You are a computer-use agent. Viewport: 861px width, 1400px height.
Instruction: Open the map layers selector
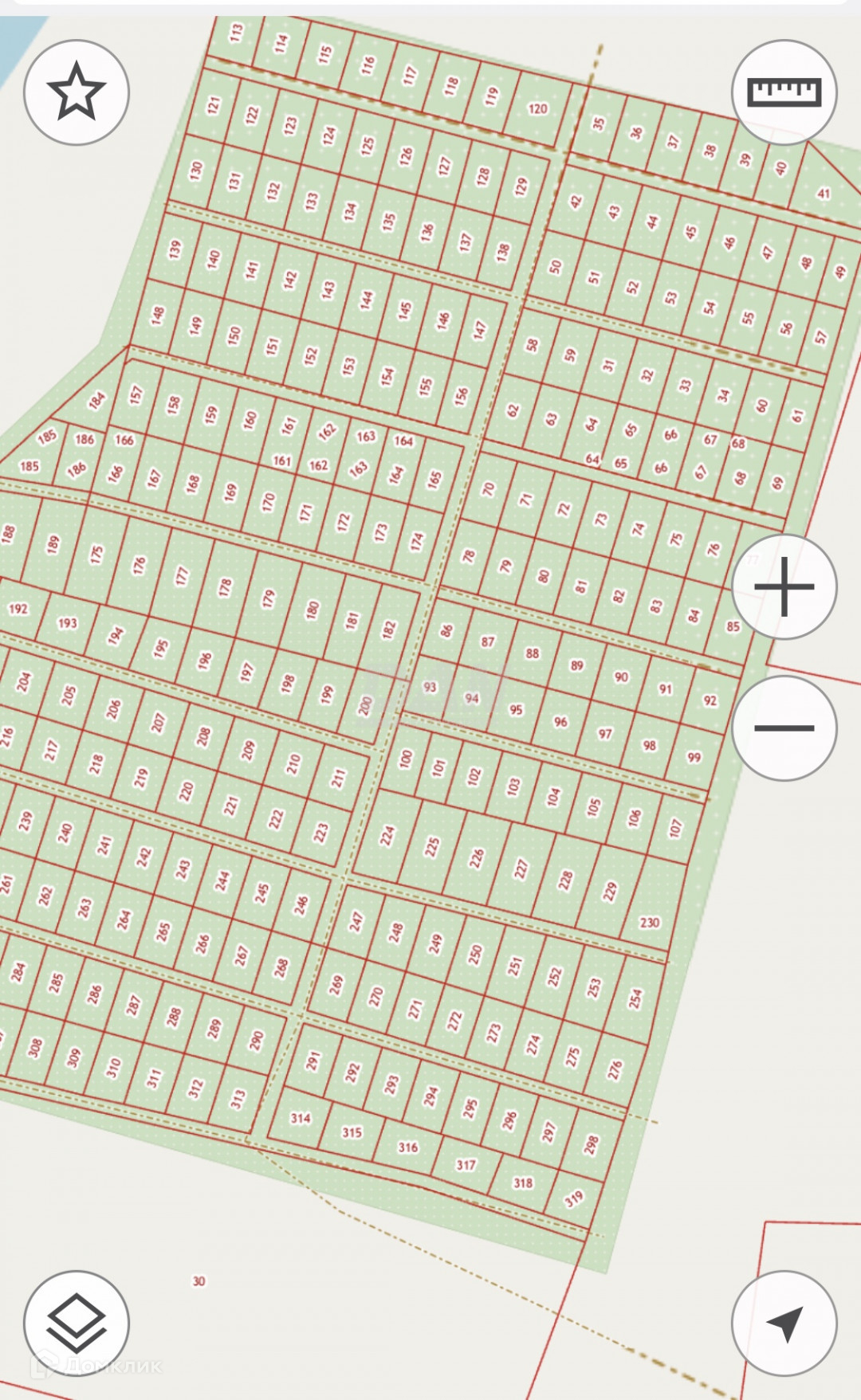pyautogui.click(x=77, y=1323)
